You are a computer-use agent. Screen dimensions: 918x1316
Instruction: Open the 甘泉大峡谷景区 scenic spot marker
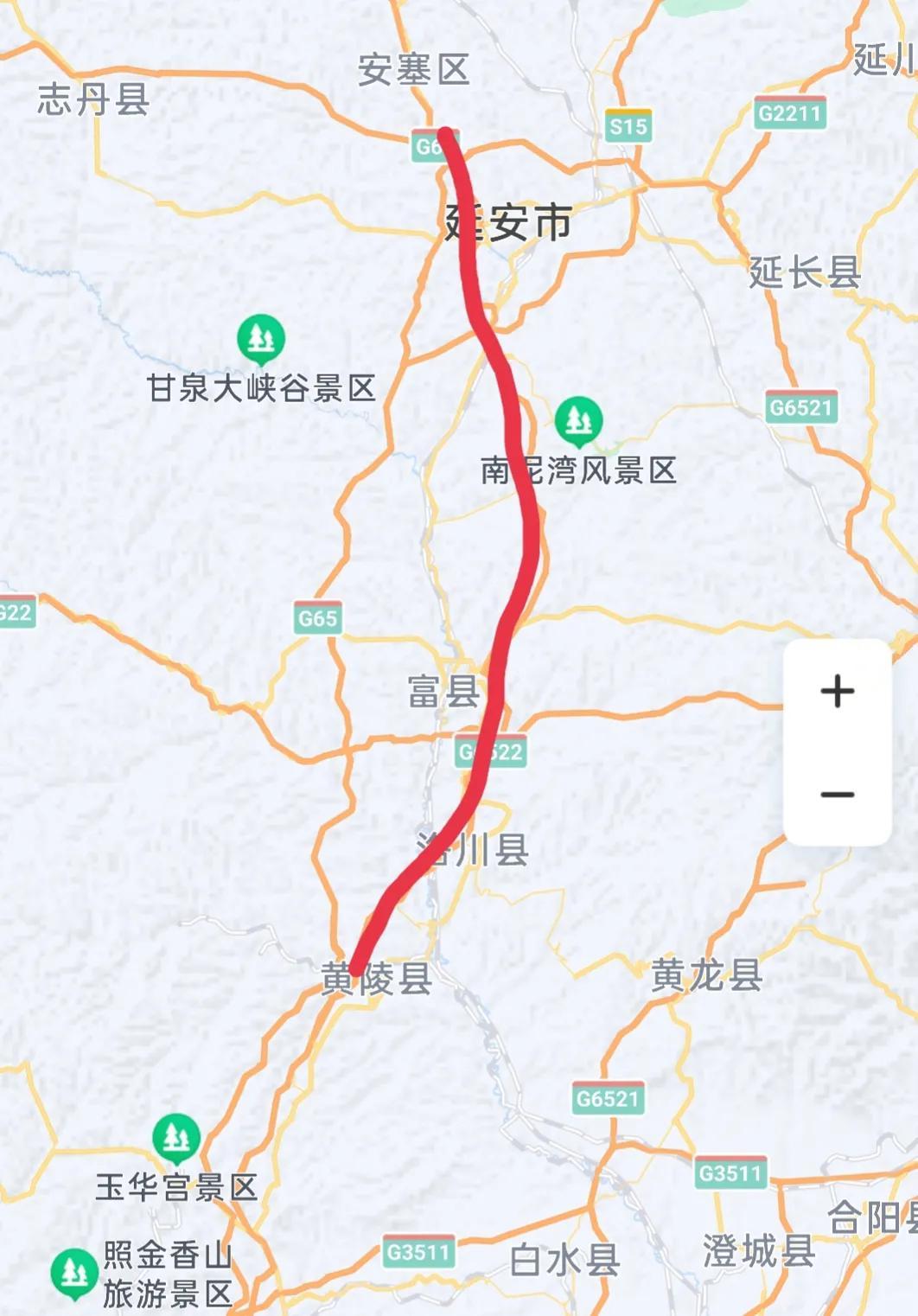point(261,339)
